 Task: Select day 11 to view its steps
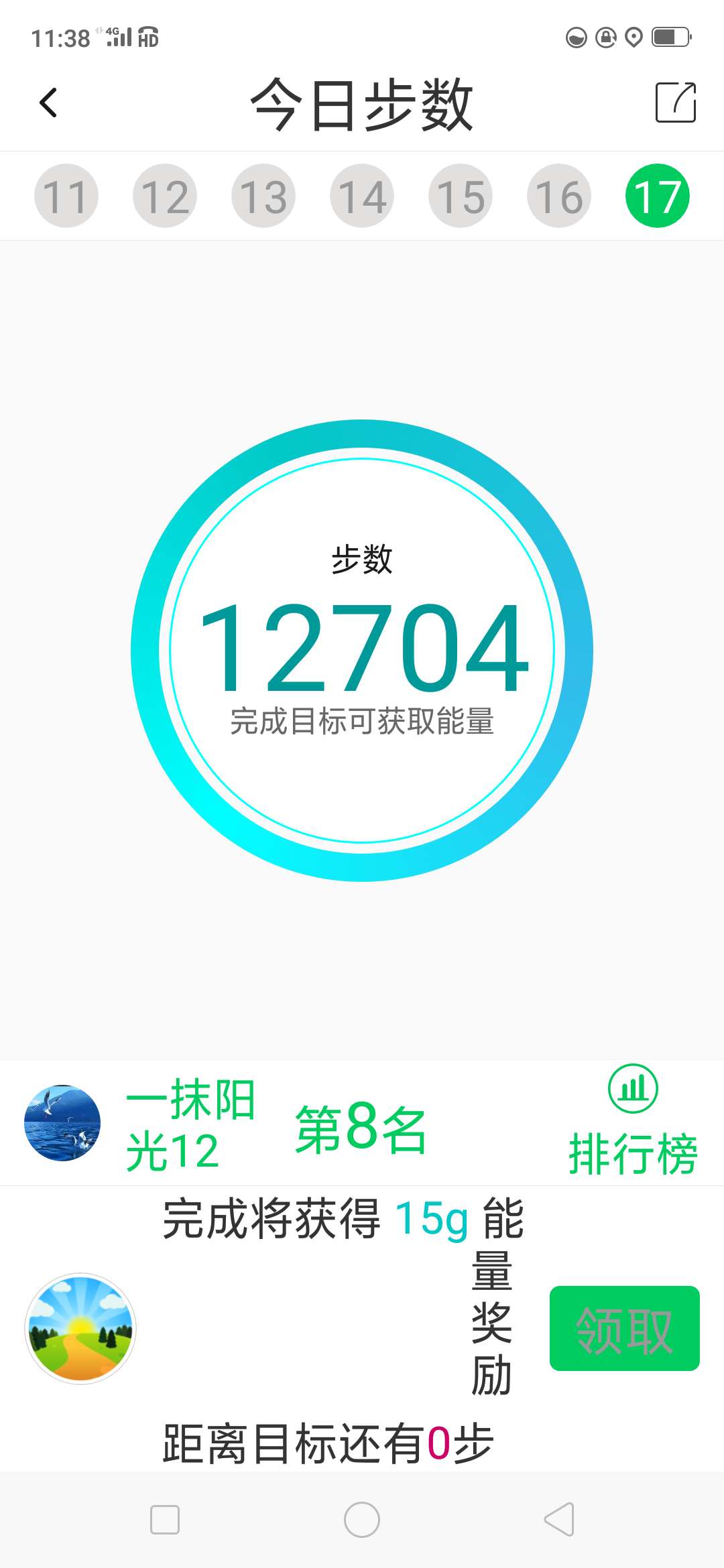click(x=65, y=195)
